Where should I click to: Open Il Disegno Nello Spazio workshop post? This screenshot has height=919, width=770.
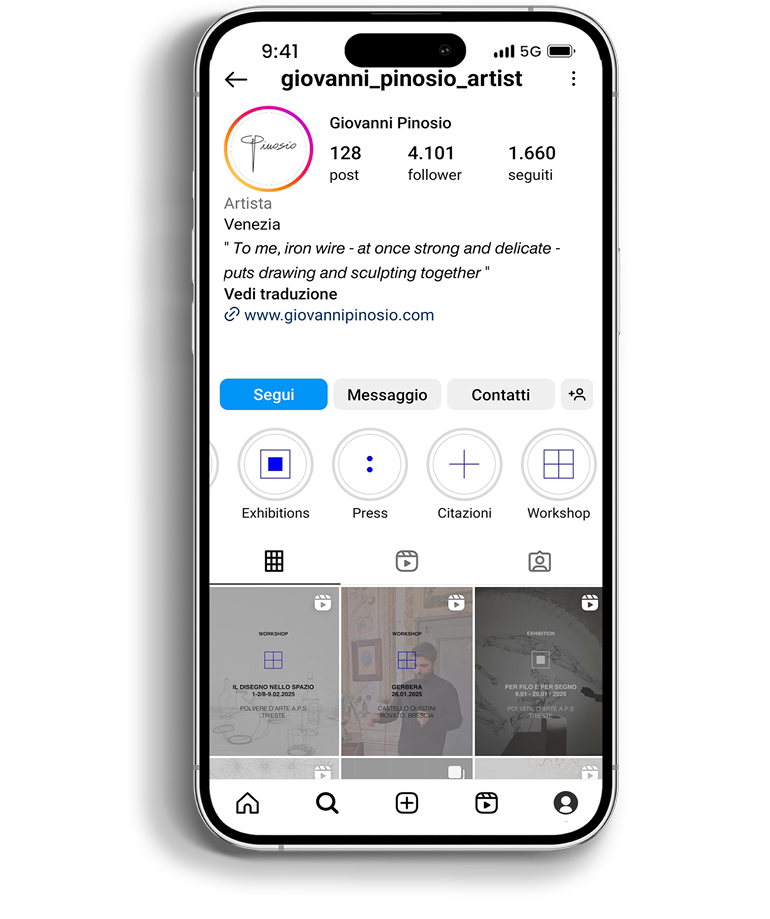274,670
